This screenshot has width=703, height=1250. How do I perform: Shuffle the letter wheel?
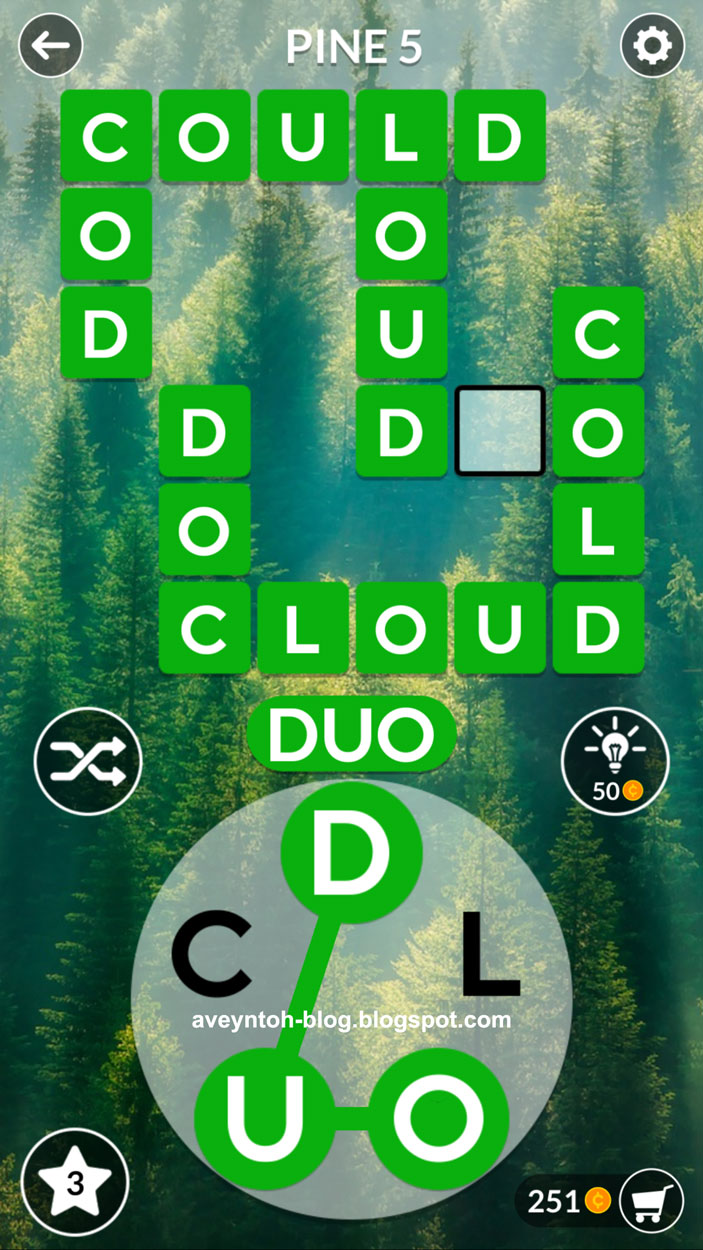(88, 762)
